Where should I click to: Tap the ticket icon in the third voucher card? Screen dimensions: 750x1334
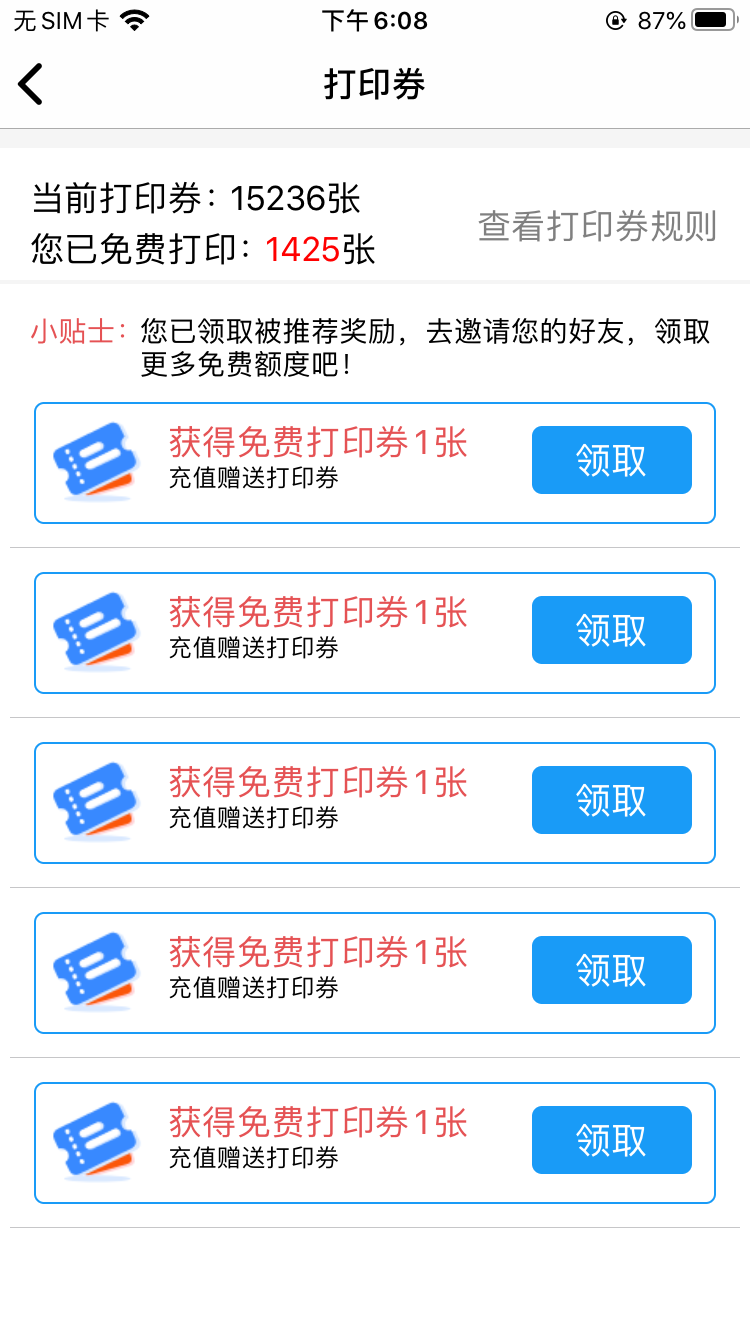[x=96, y=800]
